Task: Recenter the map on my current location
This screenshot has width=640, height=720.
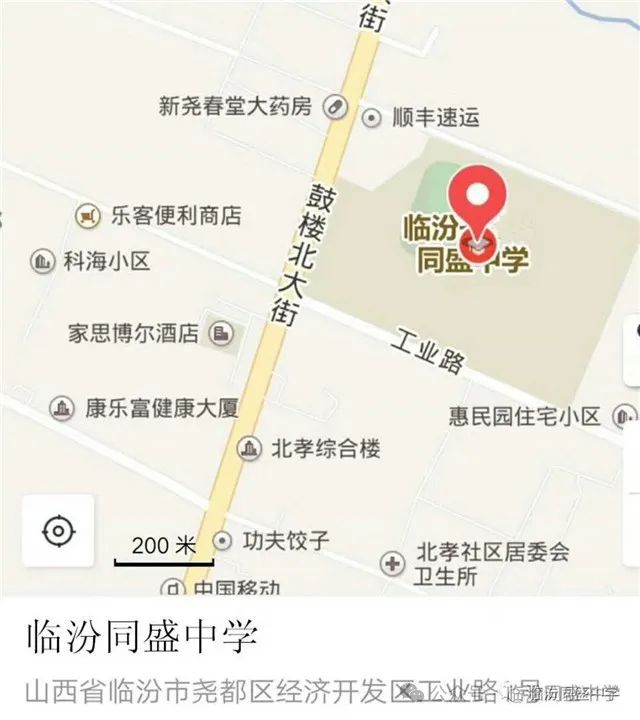Action: click(58, 531)
